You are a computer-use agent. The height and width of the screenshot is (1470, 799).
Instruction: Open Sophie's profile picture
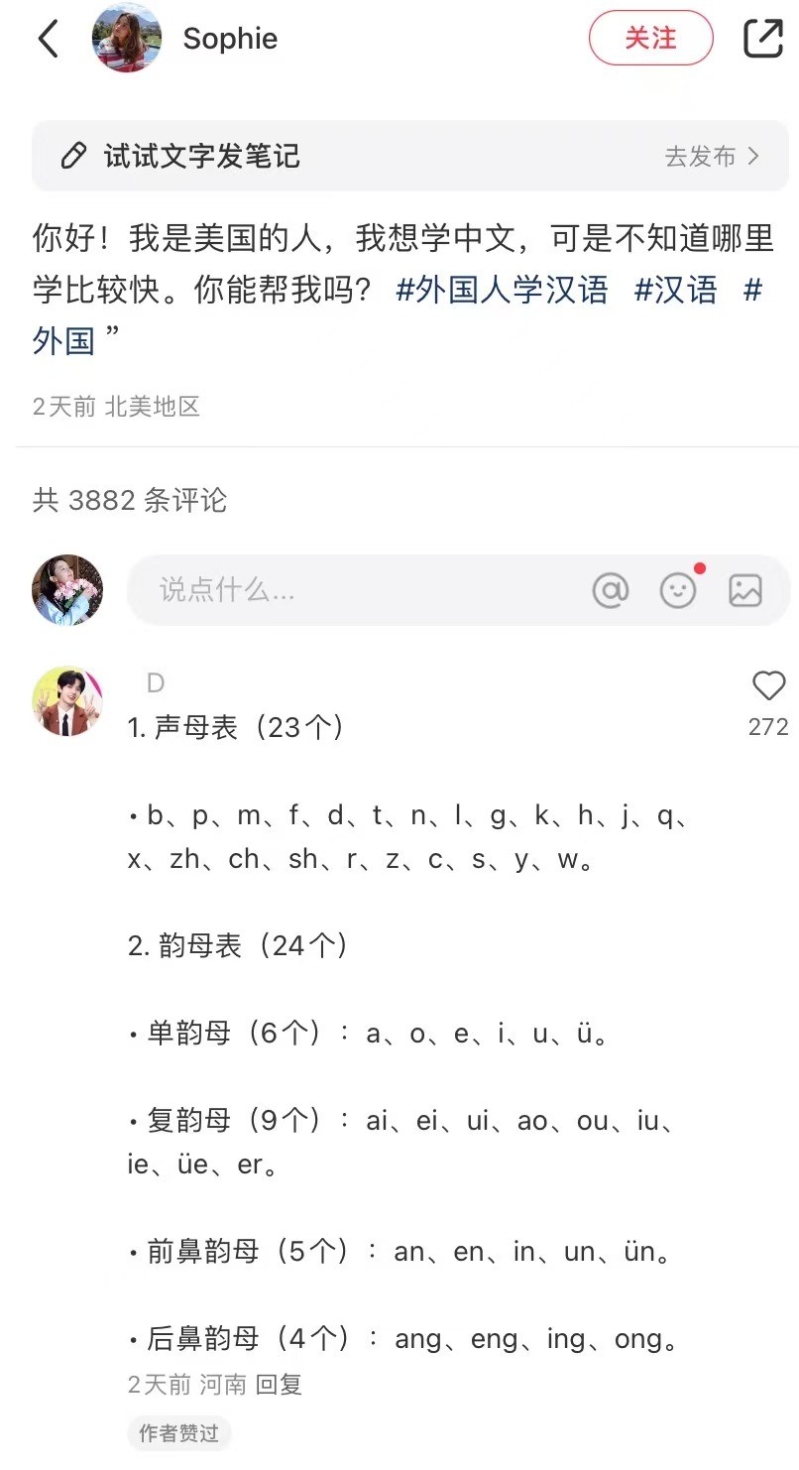coord(127,39)
